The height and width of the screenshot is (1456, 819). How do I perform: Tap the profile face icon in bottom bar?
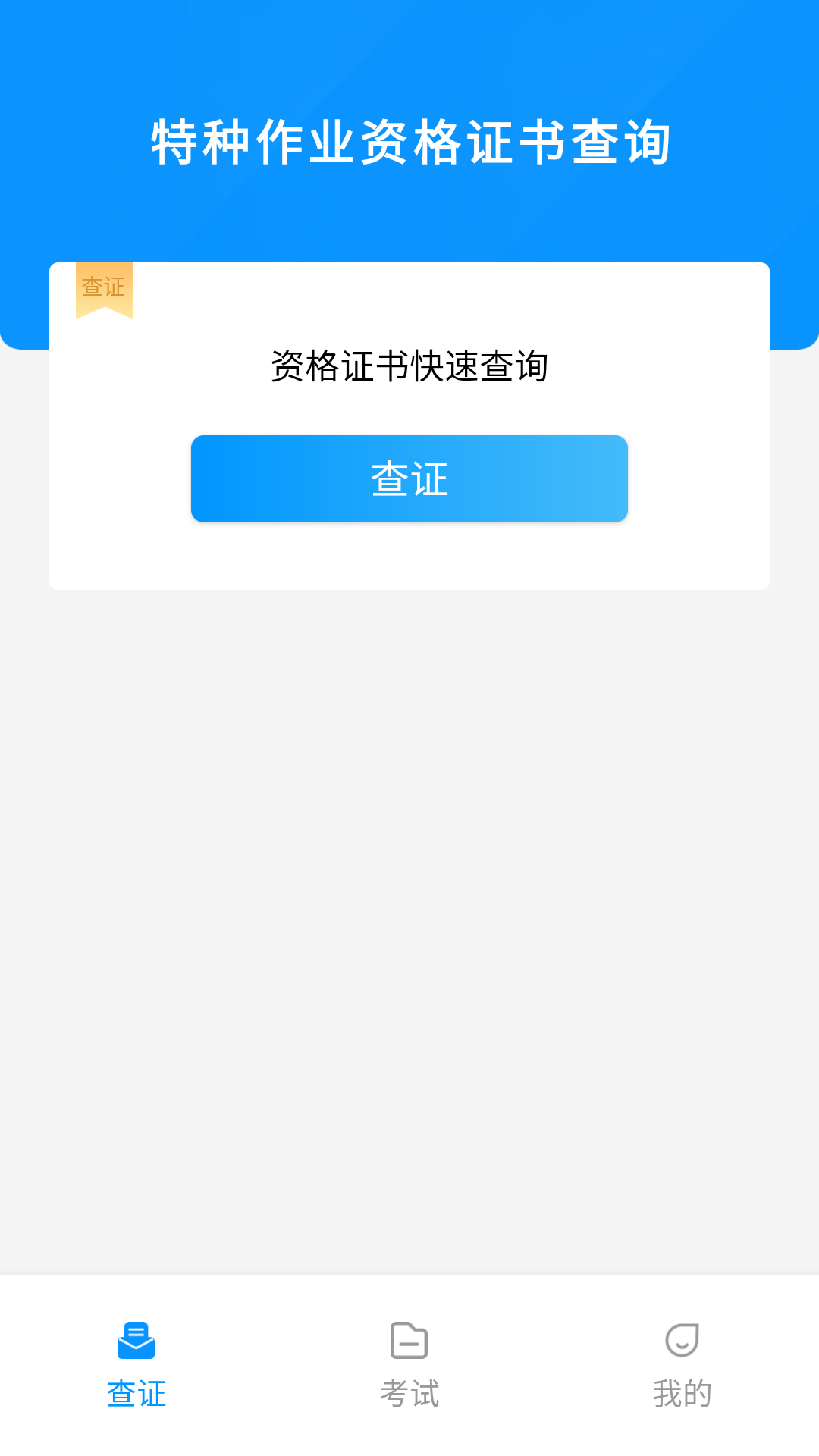click(682, 1340)
